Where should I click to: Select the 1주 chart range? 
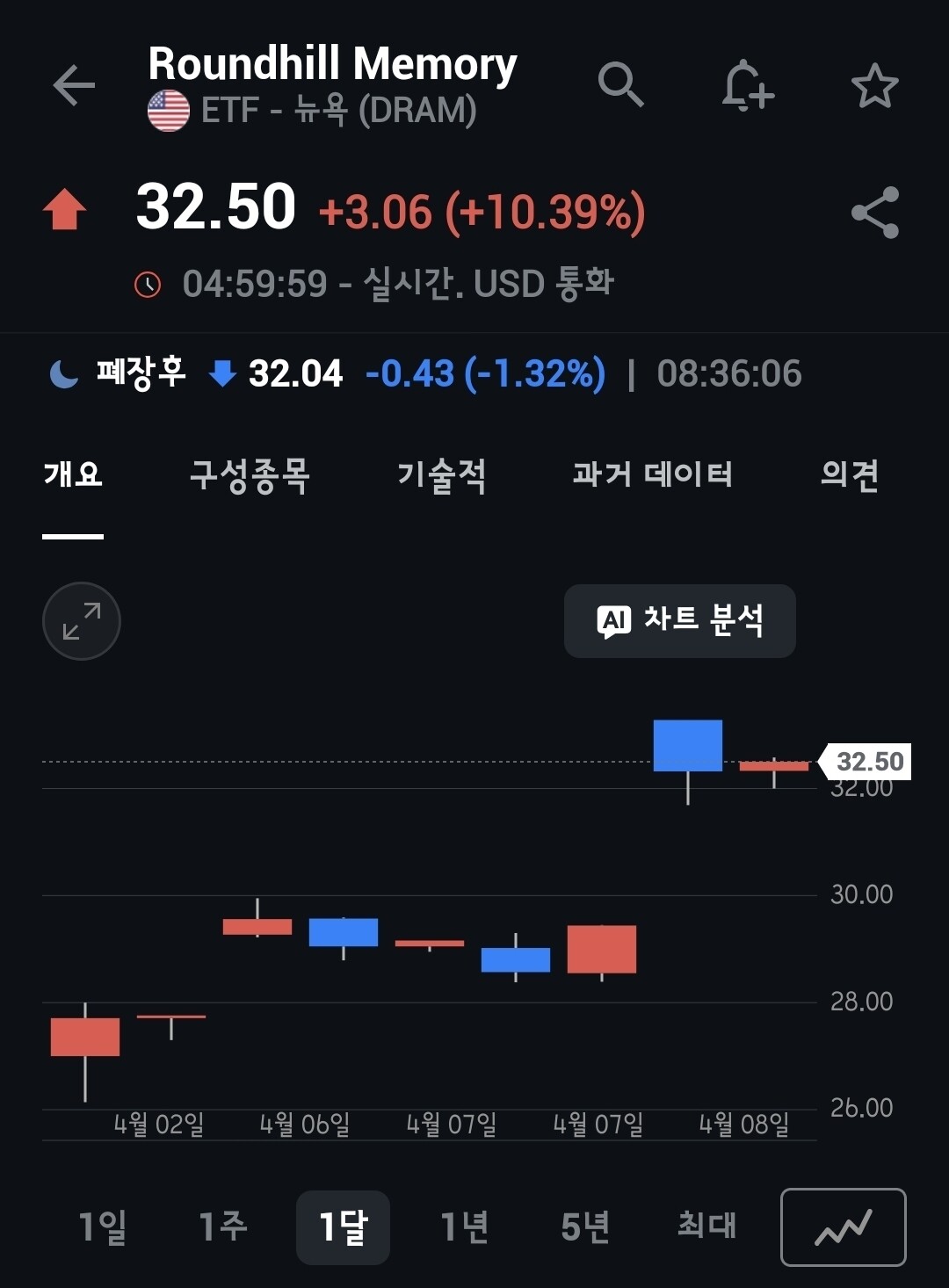pyautogui.click(x=223, y=1226)
